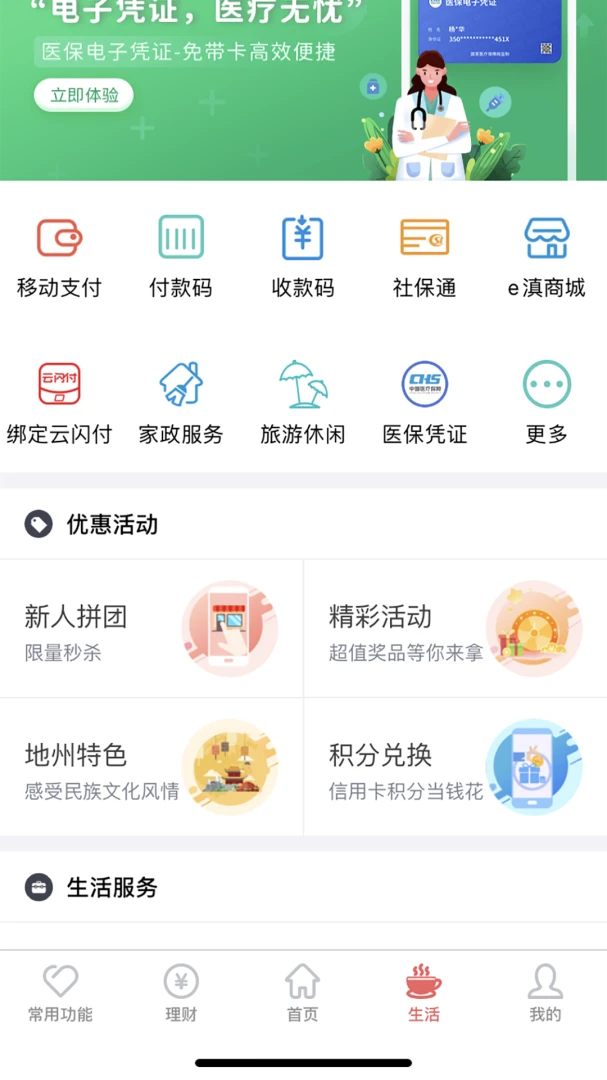Switch to the 理财 tab
The image size is (607, 1080).
[181, 993]
